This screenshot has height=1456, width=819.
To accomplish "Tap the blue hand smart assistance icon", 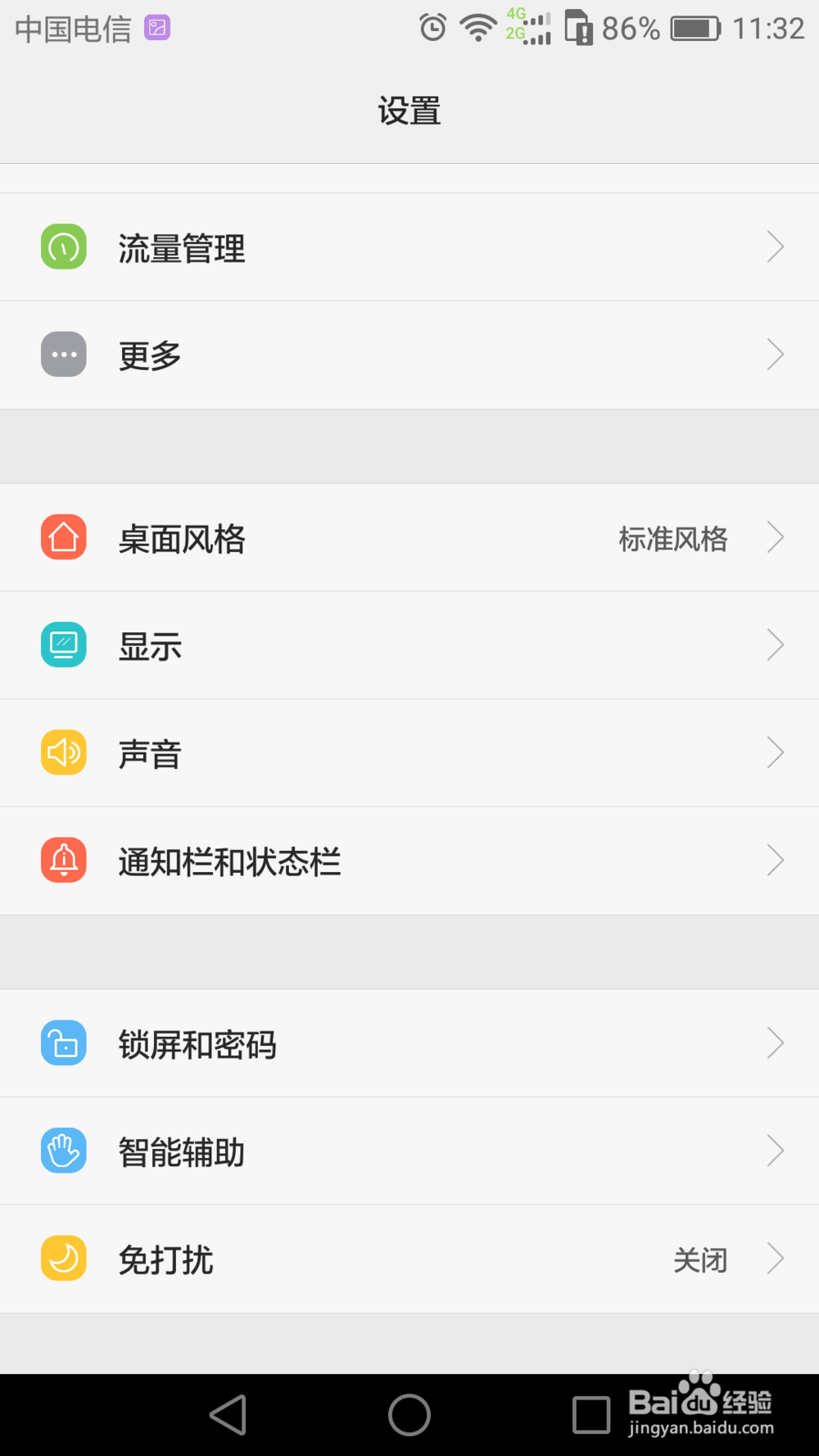I will pyautogui.click(x=63, y=1151).
